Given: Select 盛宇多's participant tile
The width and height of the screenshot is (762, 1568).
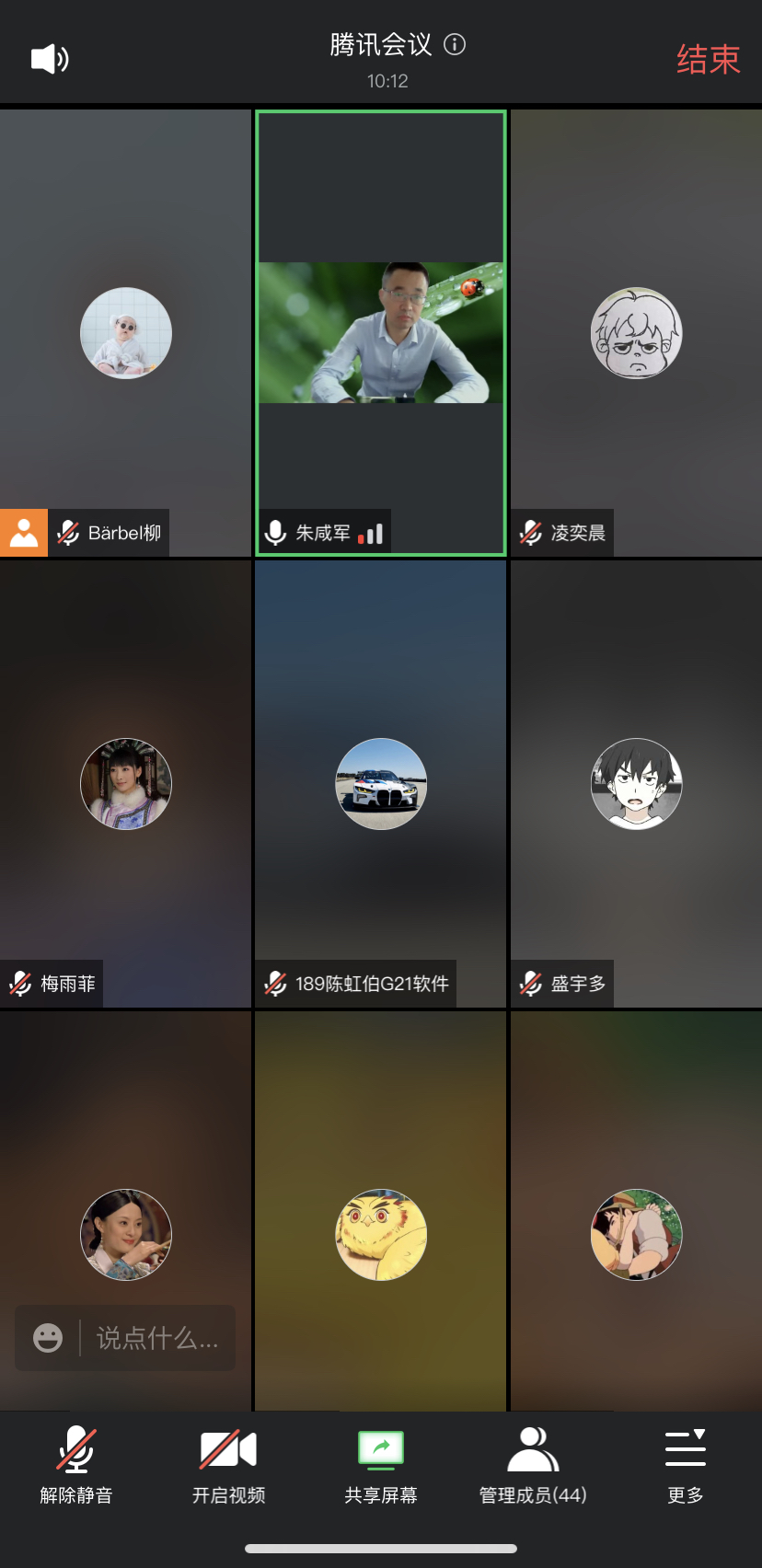Looking at the screenshot, I should 636,784.
